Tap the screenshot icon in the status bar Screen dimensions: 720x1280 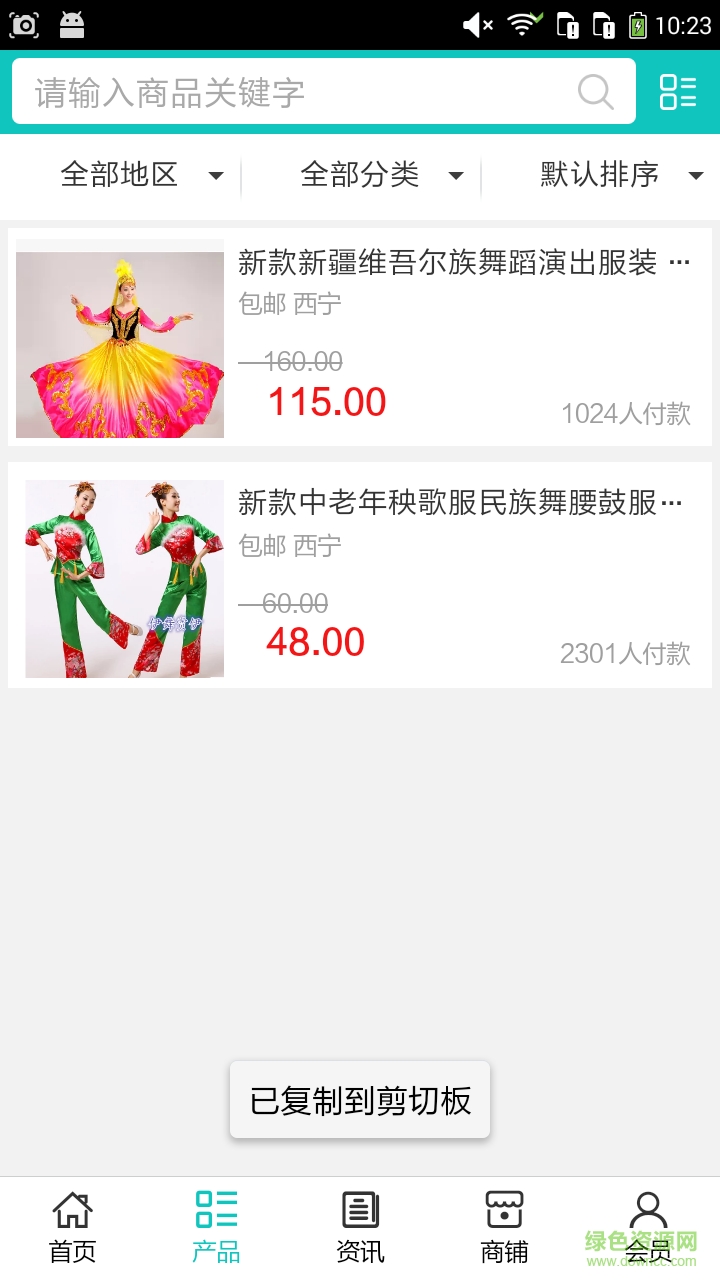(x=23, y=24)
